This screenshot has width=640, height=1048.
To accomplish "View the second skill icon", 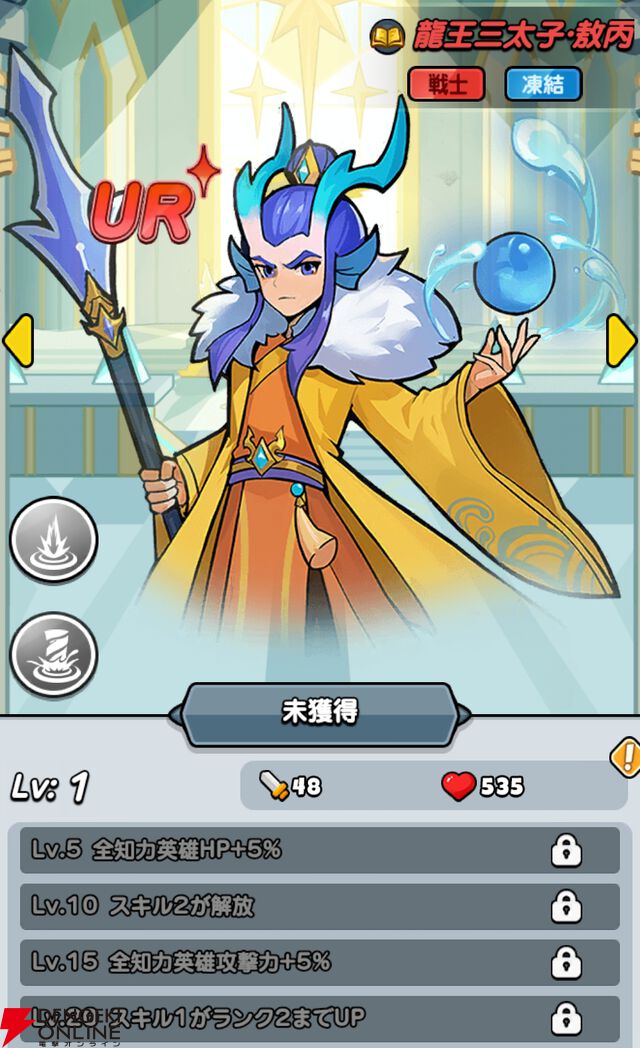I will point(53,655).
